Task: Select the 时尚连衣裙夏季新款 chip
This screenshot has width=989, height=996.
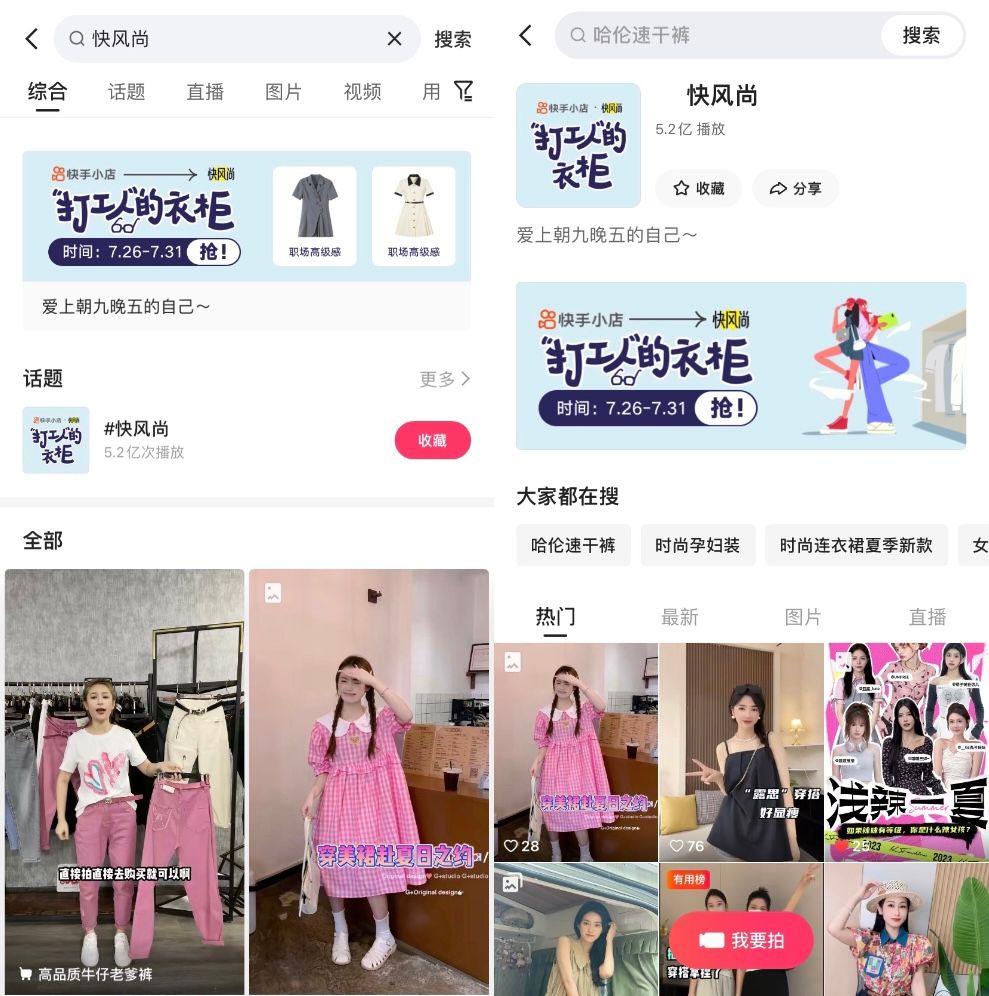Action: pos(855,545)
